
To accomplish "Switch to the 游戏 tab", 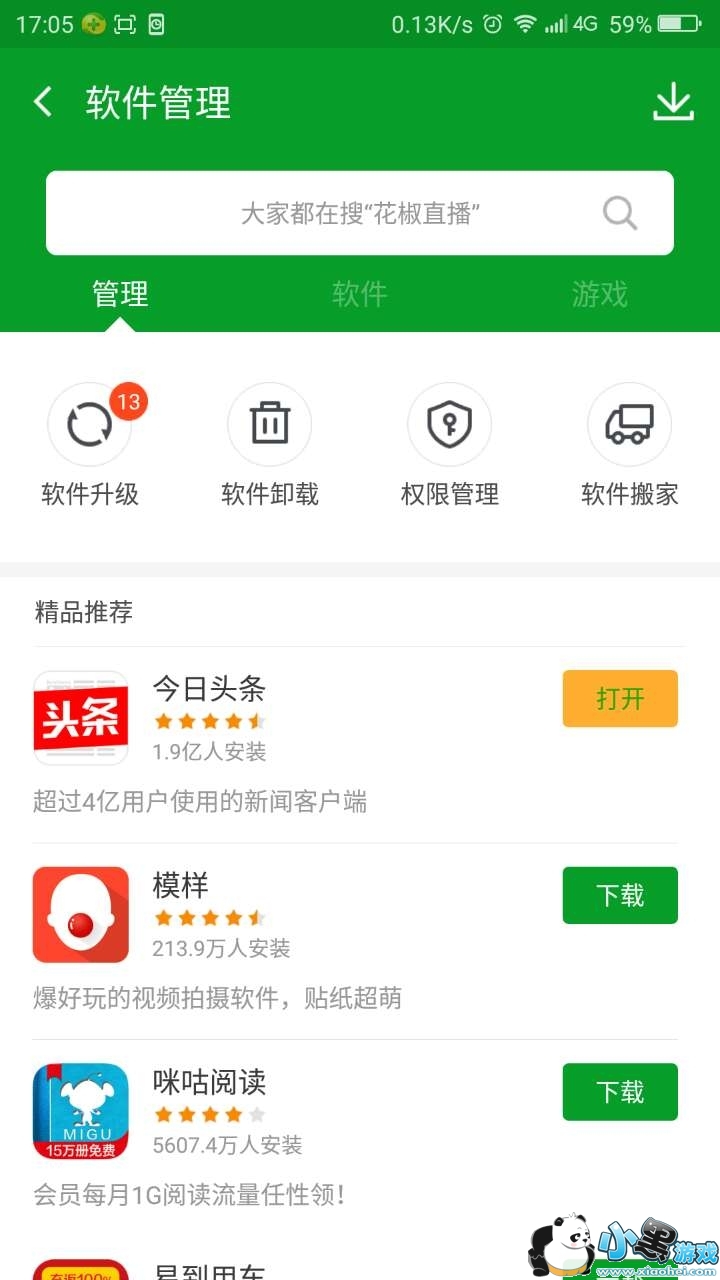I will click(x=599, y=294).
